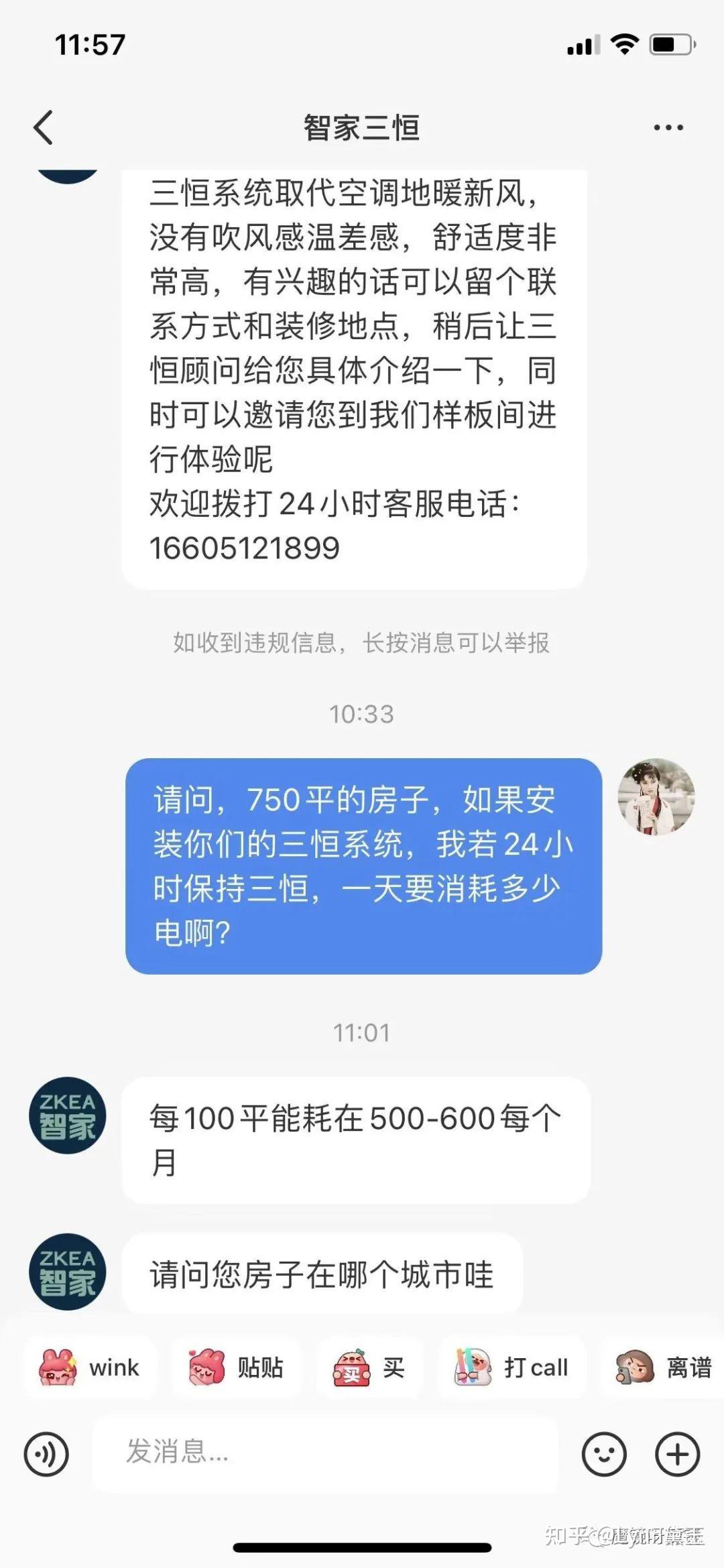The image size is (724, 1568).
Task: Focus the 发消息 text field
Action: (325, 1453)
